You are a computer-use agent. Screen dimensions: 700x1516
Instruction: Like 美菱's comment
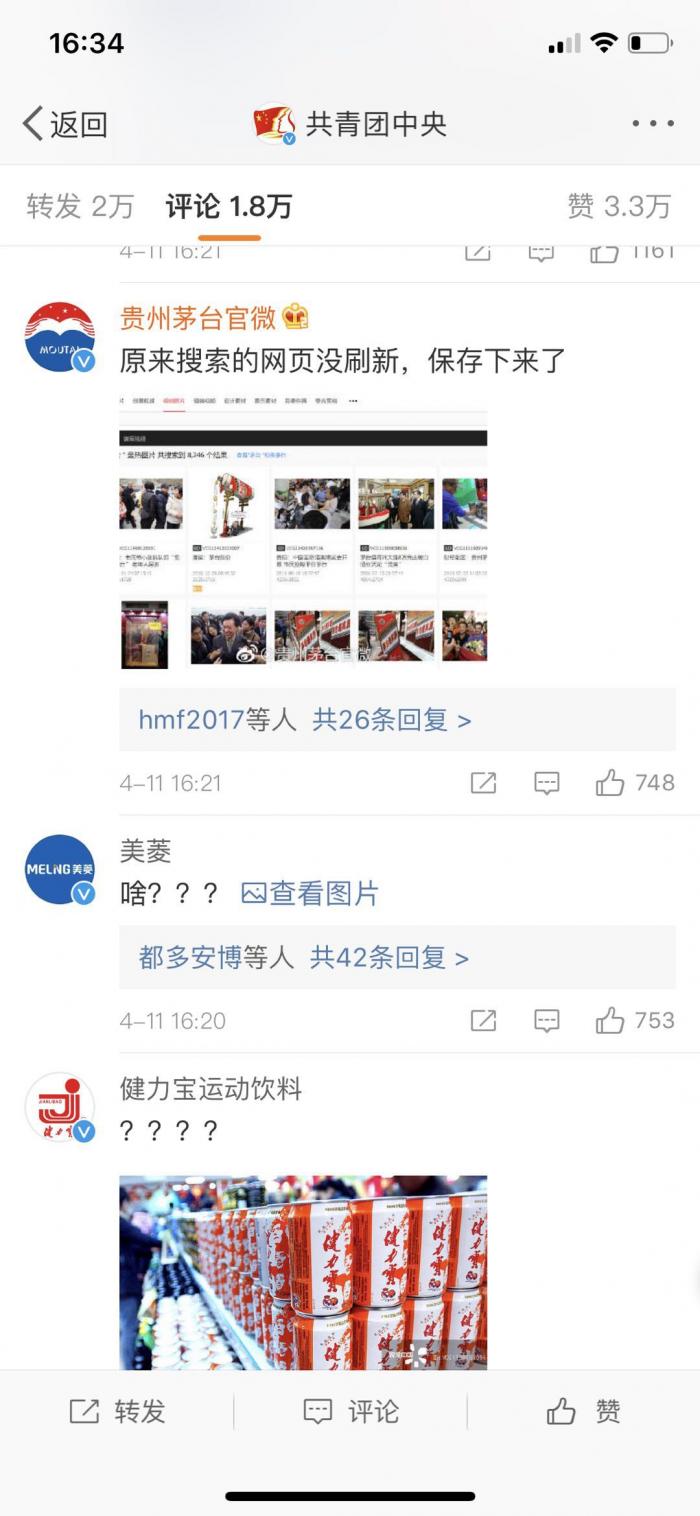pyautogui.click(x=610, y=1021)
